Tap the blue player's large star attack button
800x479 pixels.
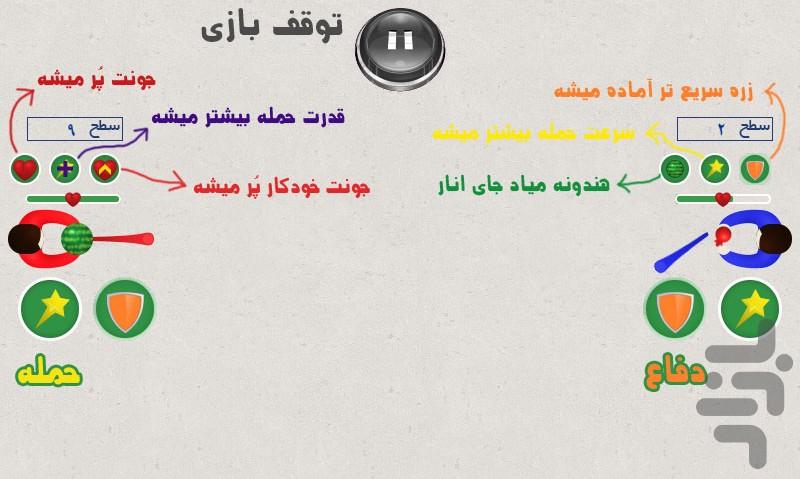coord(750,309)
